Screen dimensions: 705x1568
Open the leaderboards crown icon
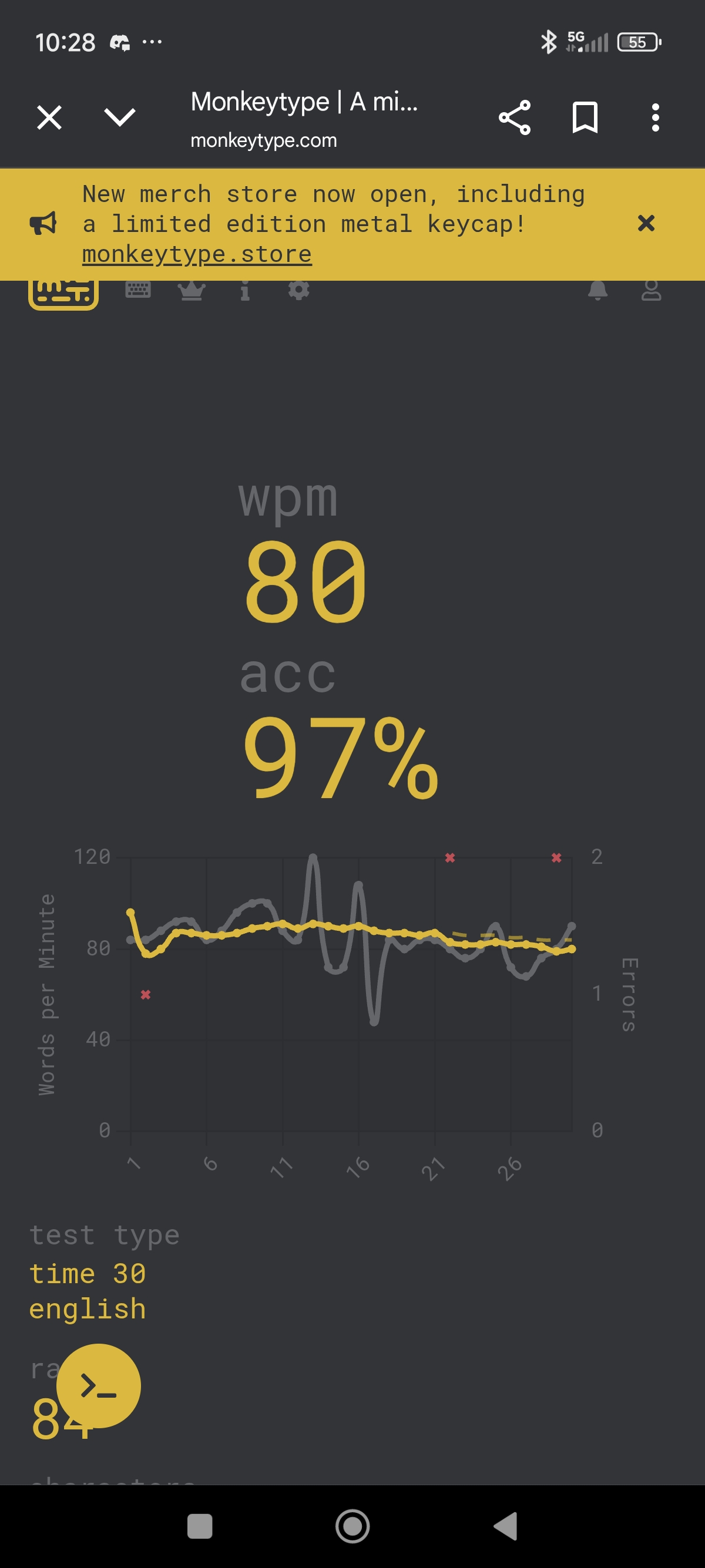point(192,291)
